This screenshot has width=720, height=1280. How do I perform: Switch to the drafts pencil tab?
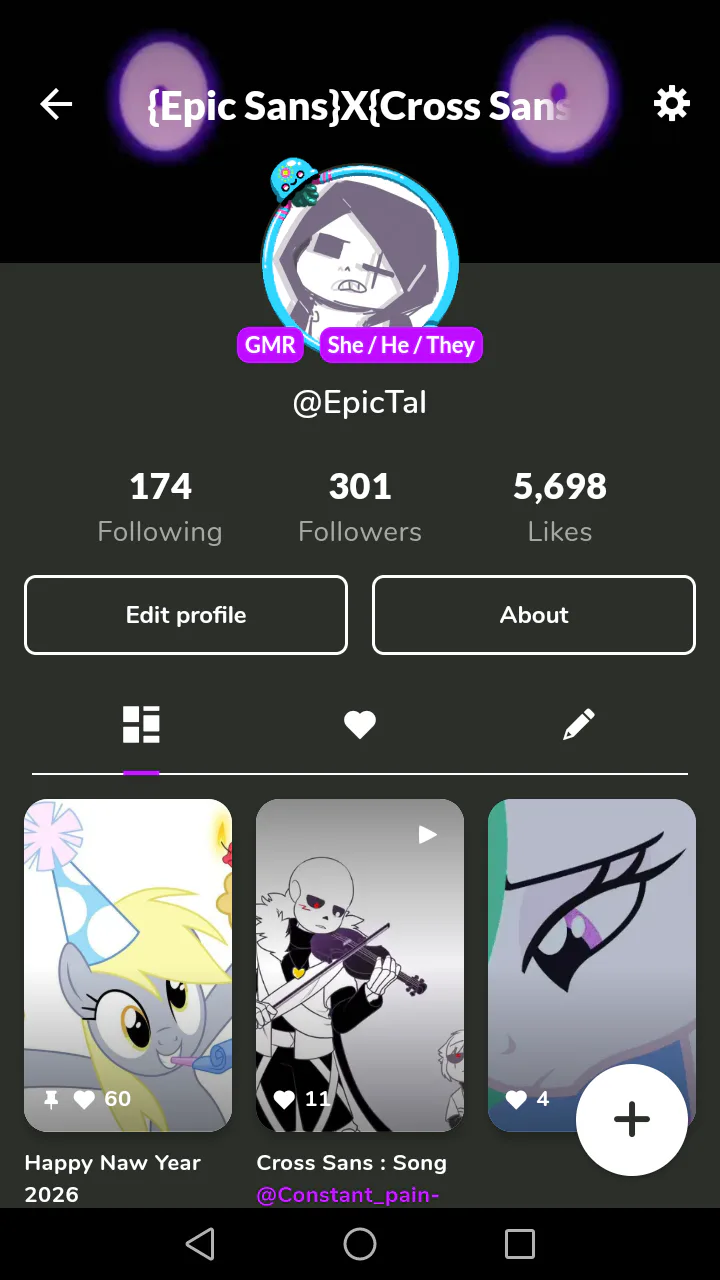coord(579,724)
